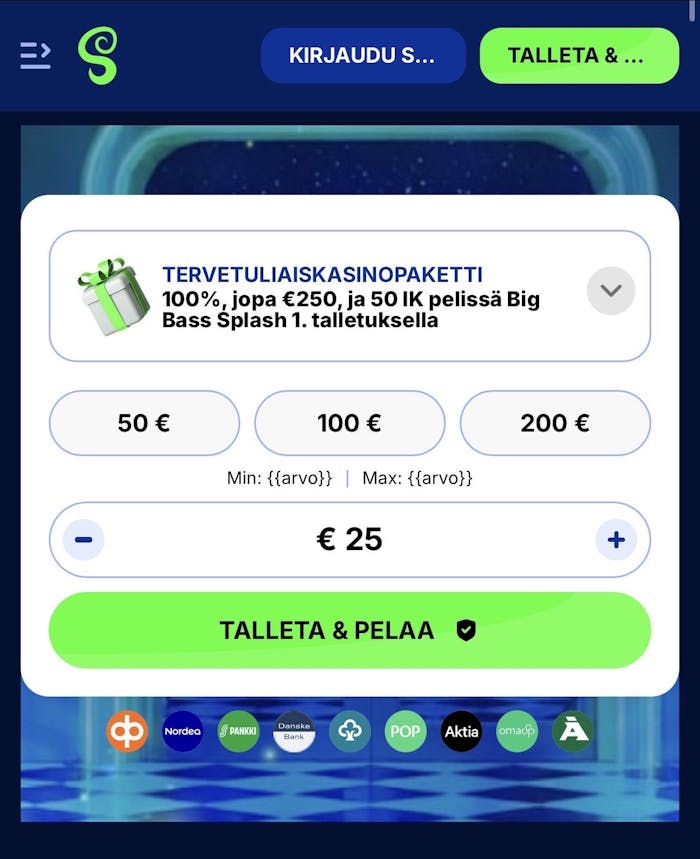The image size is (700, 859).
Task: Edit the € 25 deposit amount field
Action: (x=349, y=540)
